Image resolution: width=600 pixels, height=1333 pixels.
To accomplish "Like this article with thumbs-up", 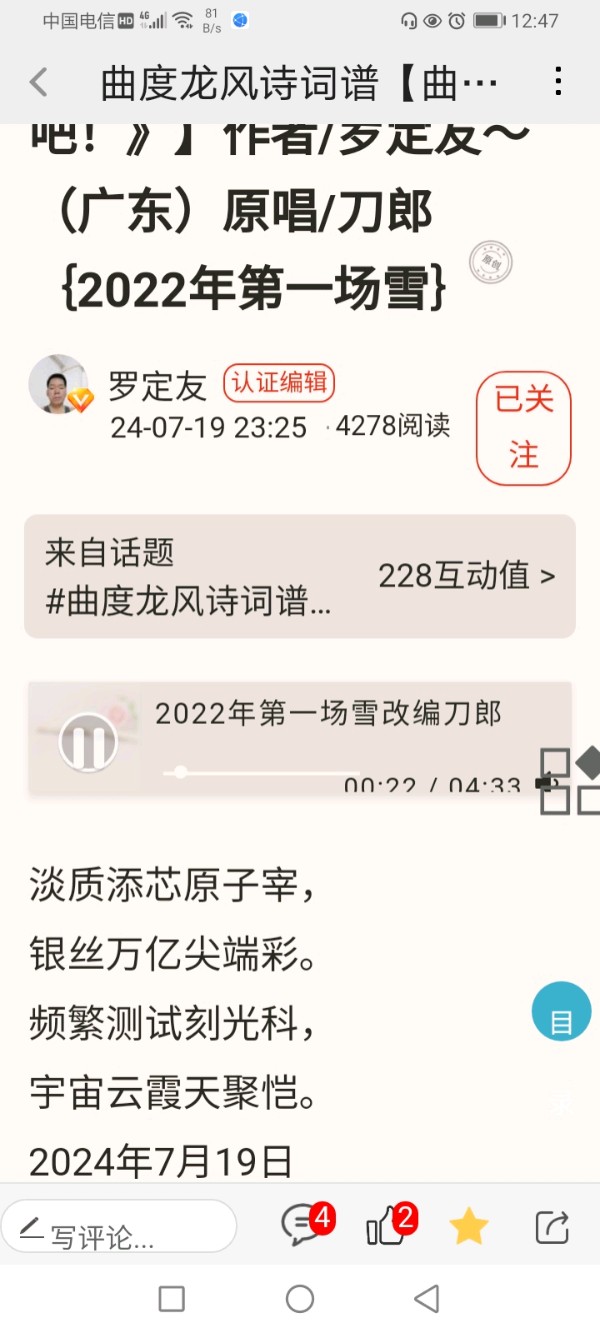I will 387,1226.
